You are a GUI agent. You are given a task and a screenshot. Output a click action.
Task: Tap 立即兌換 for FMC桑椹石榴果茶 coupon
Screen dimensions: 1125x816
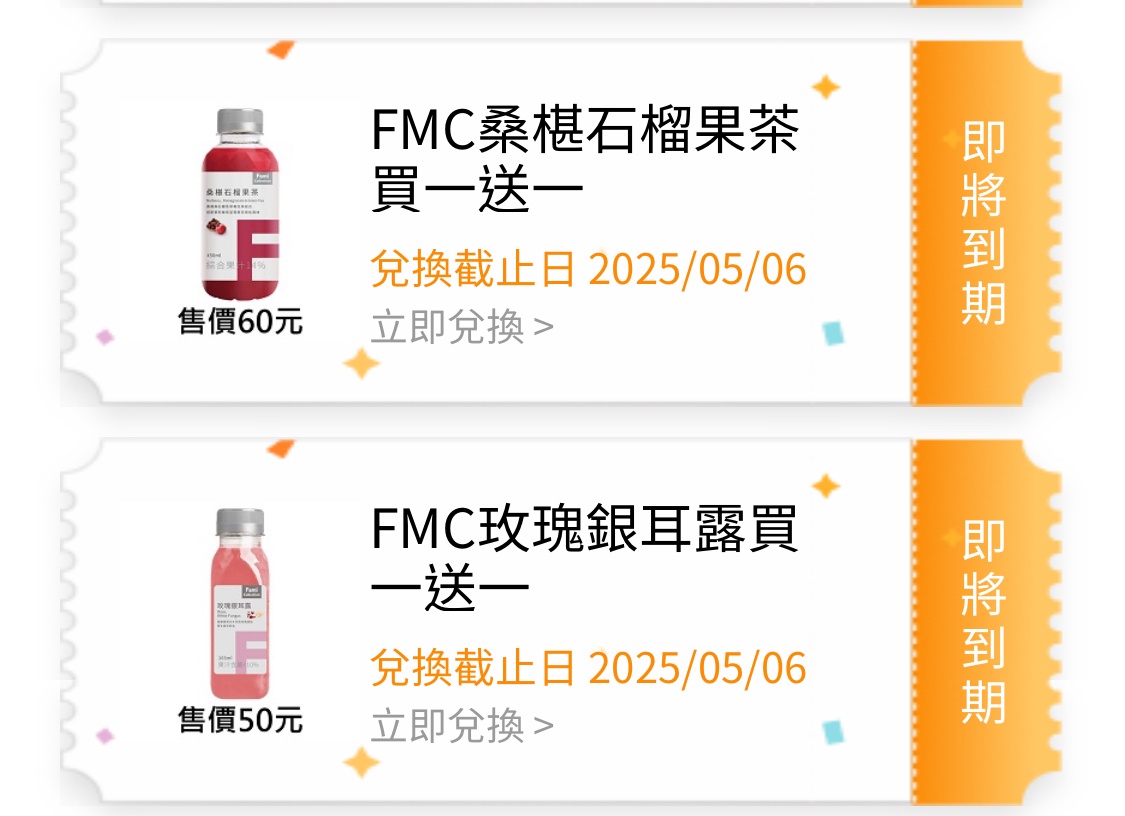pyautogui.click(x=461, y=327)
